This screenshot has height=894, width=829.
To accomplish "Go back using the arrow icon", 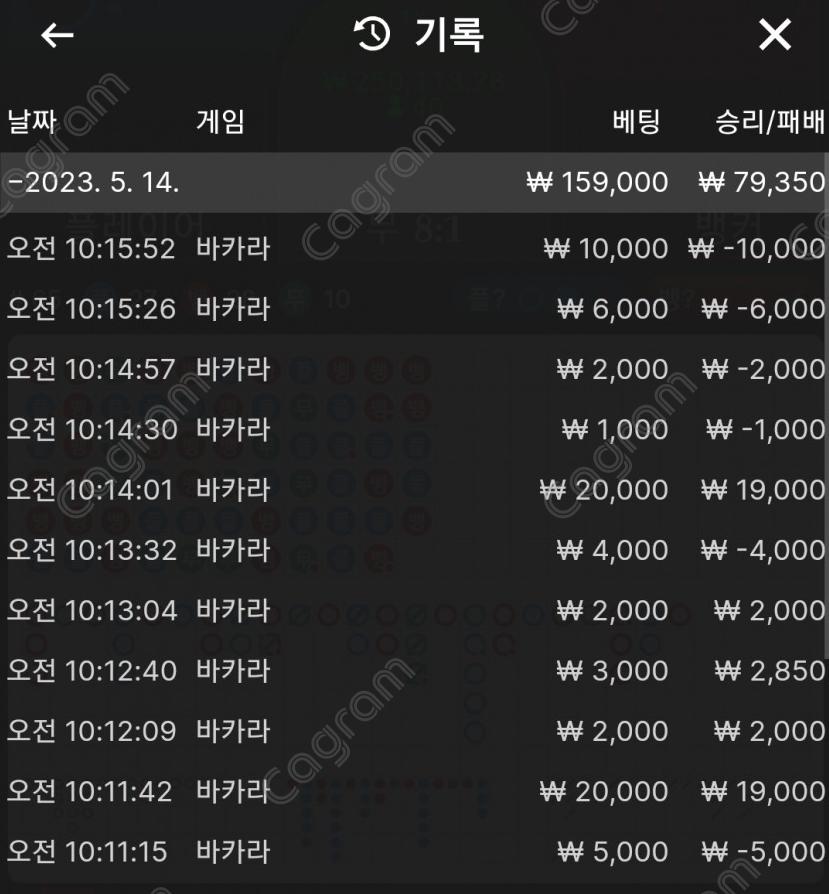I will (57, 36).
